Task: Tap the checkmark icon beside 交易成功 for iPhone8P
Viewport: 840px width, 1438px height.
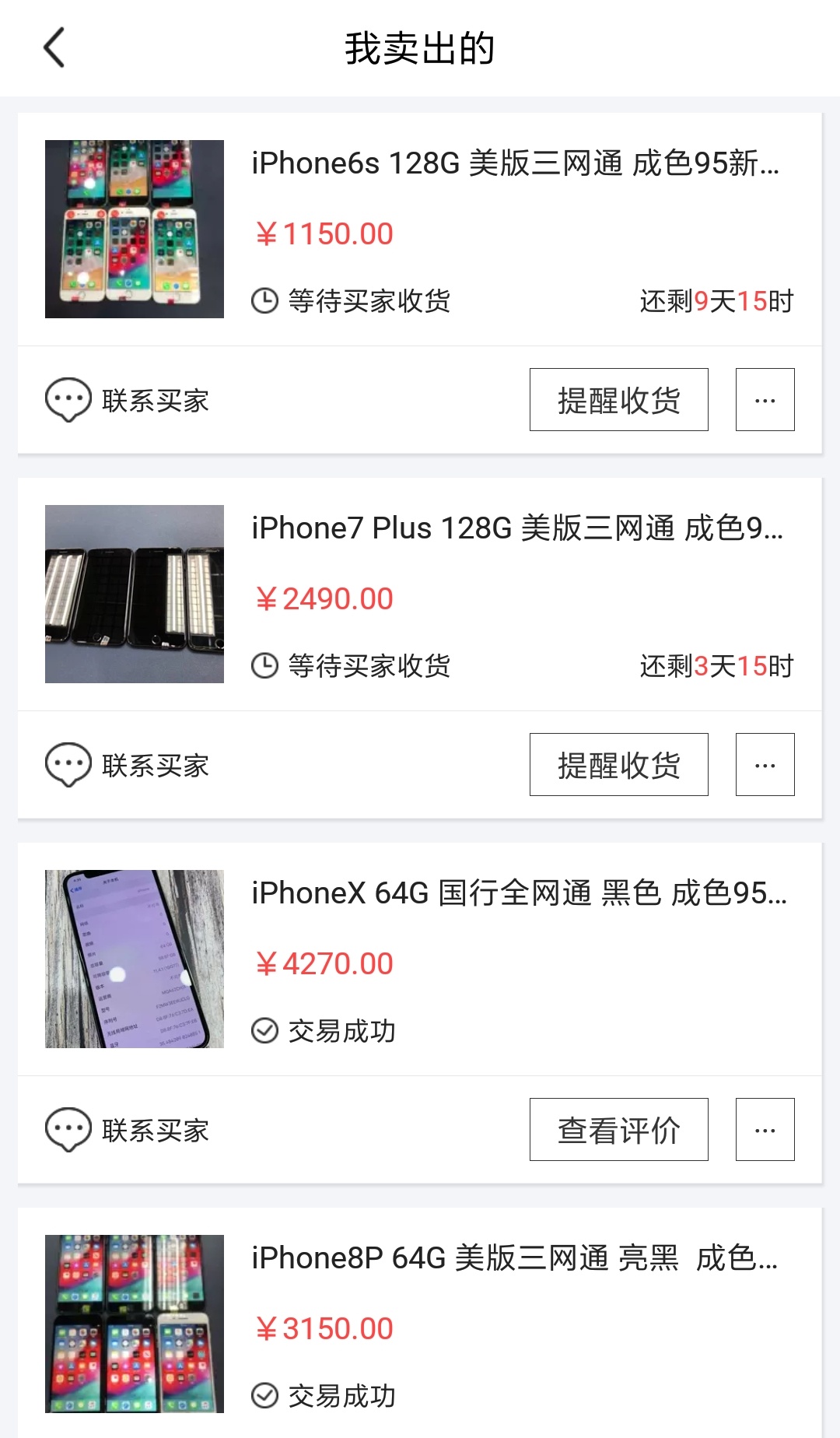Action: 264,1396
